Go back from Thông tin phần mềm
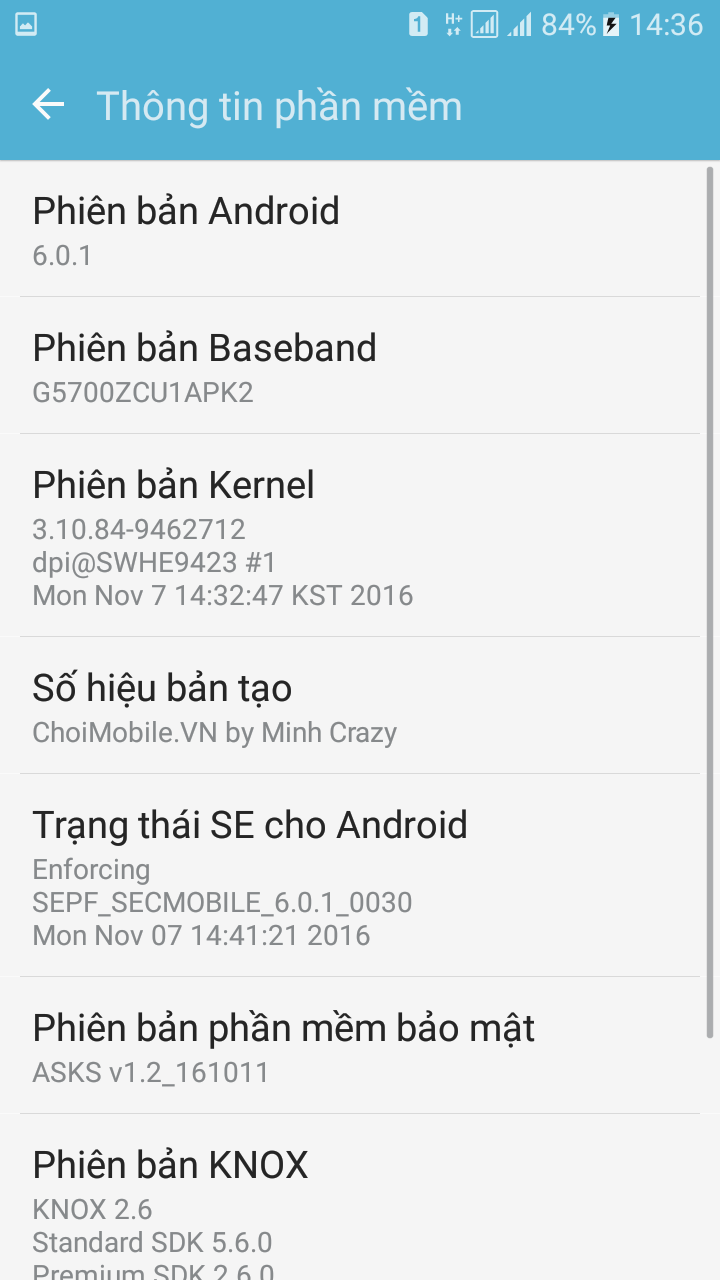 click(x=48, y=104)
